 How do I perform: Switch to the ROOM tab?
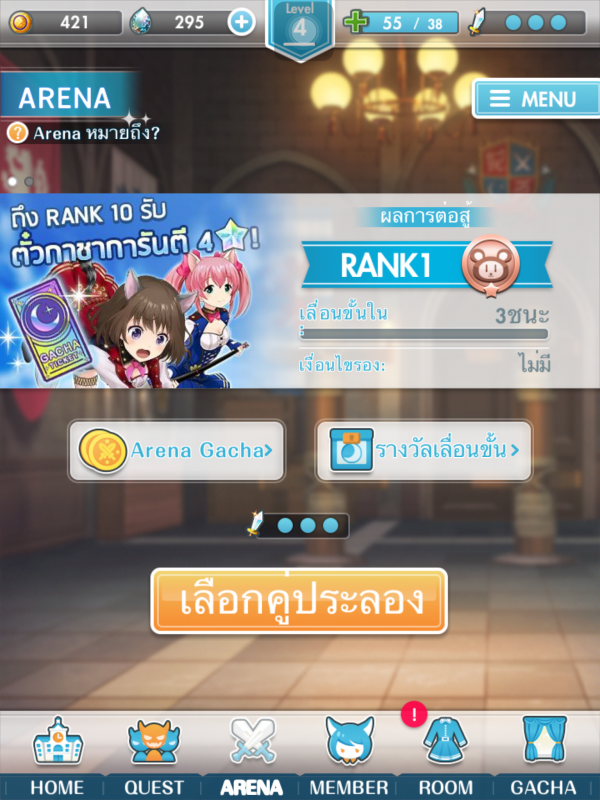pos(445,757)
